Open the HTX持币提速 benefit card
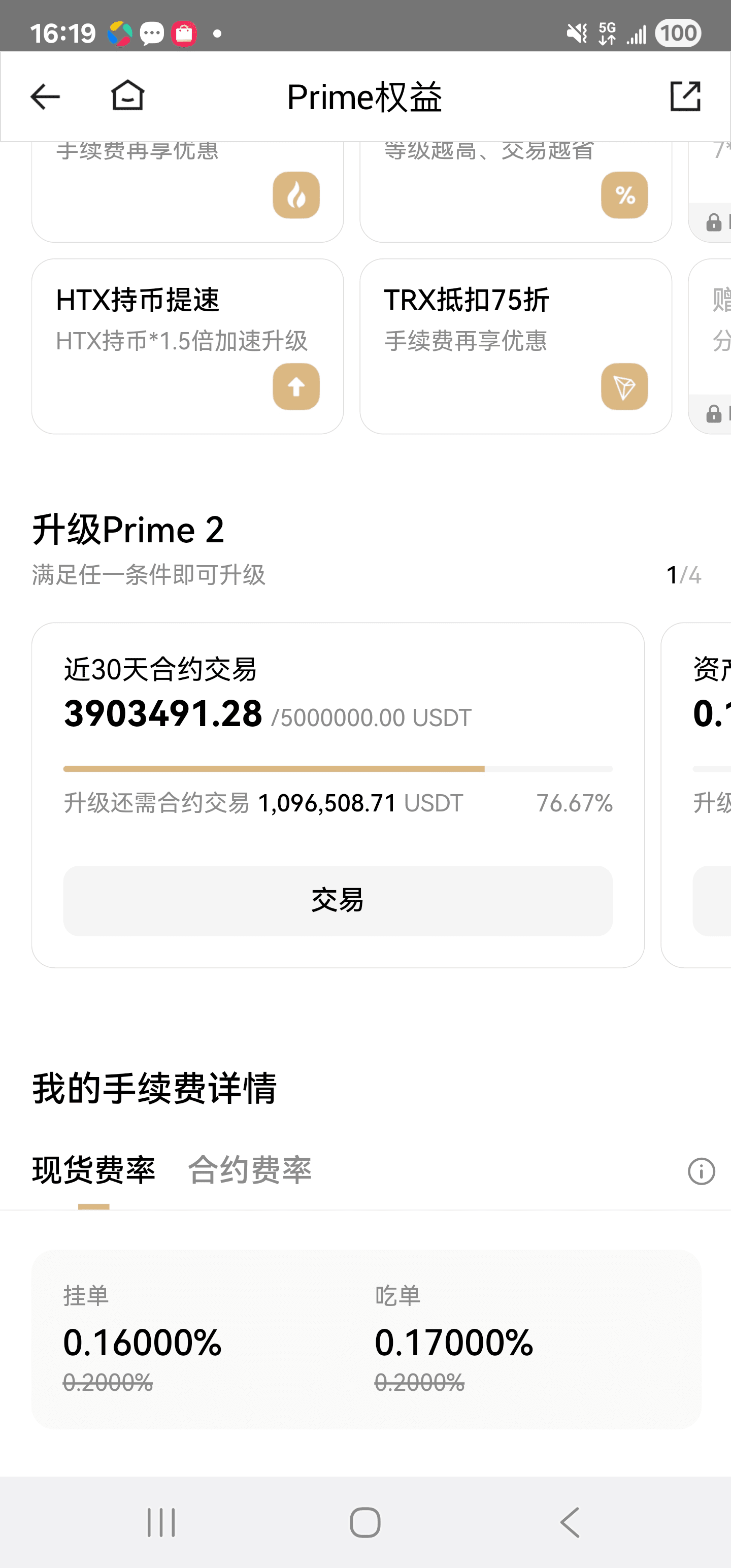The width and height of the screenshot is (731, 1568). (187, 346)
